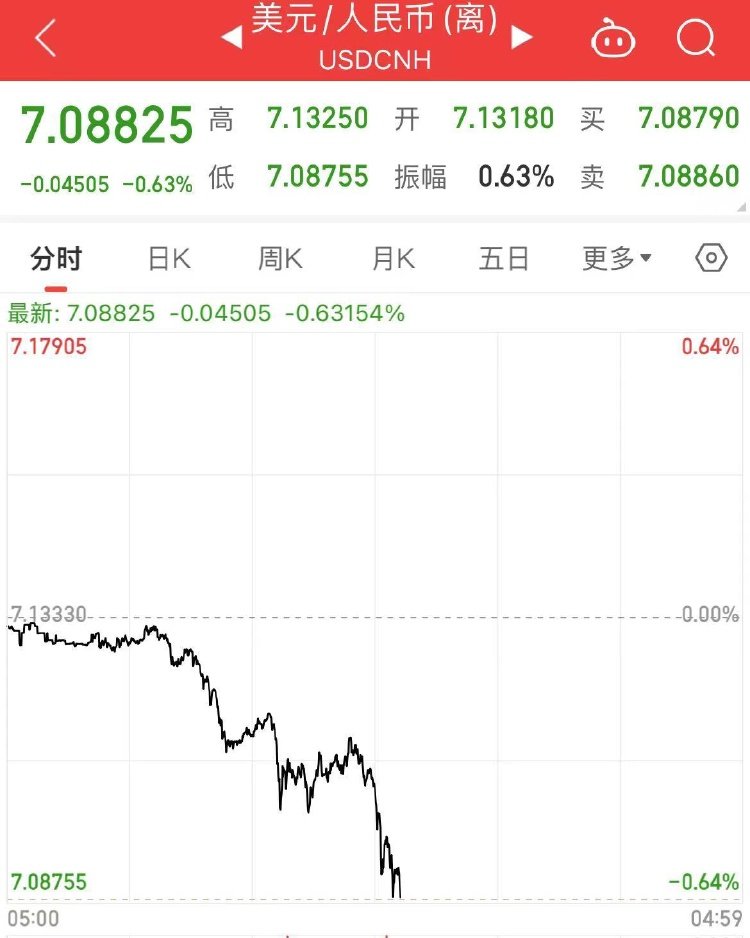
Task: Switch to the next currency pair
Action: click(521, 38)
